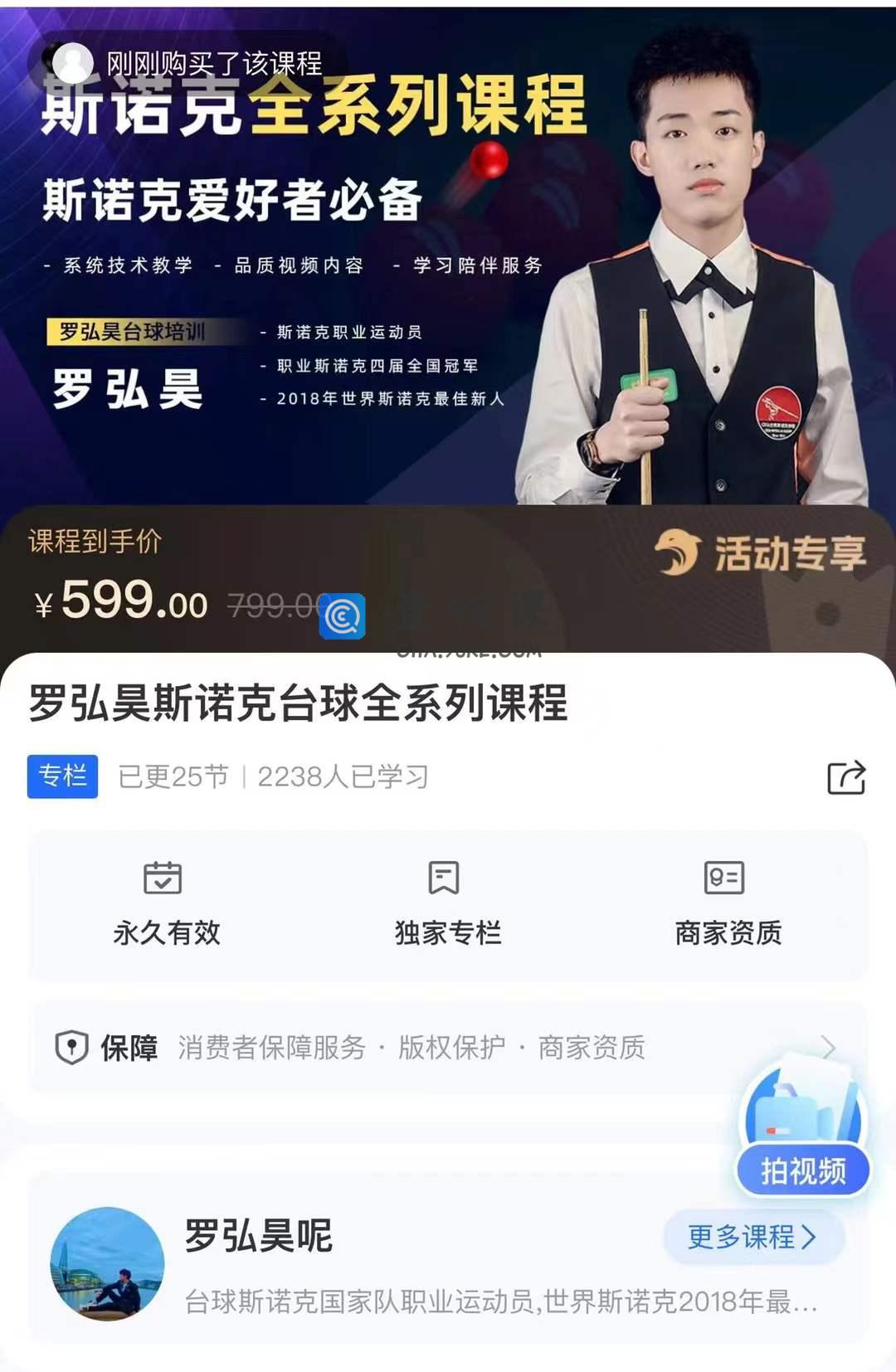The image size is (896, 1372).
Task: Open 更多课程 from this creator
Action: point(752,1237)
